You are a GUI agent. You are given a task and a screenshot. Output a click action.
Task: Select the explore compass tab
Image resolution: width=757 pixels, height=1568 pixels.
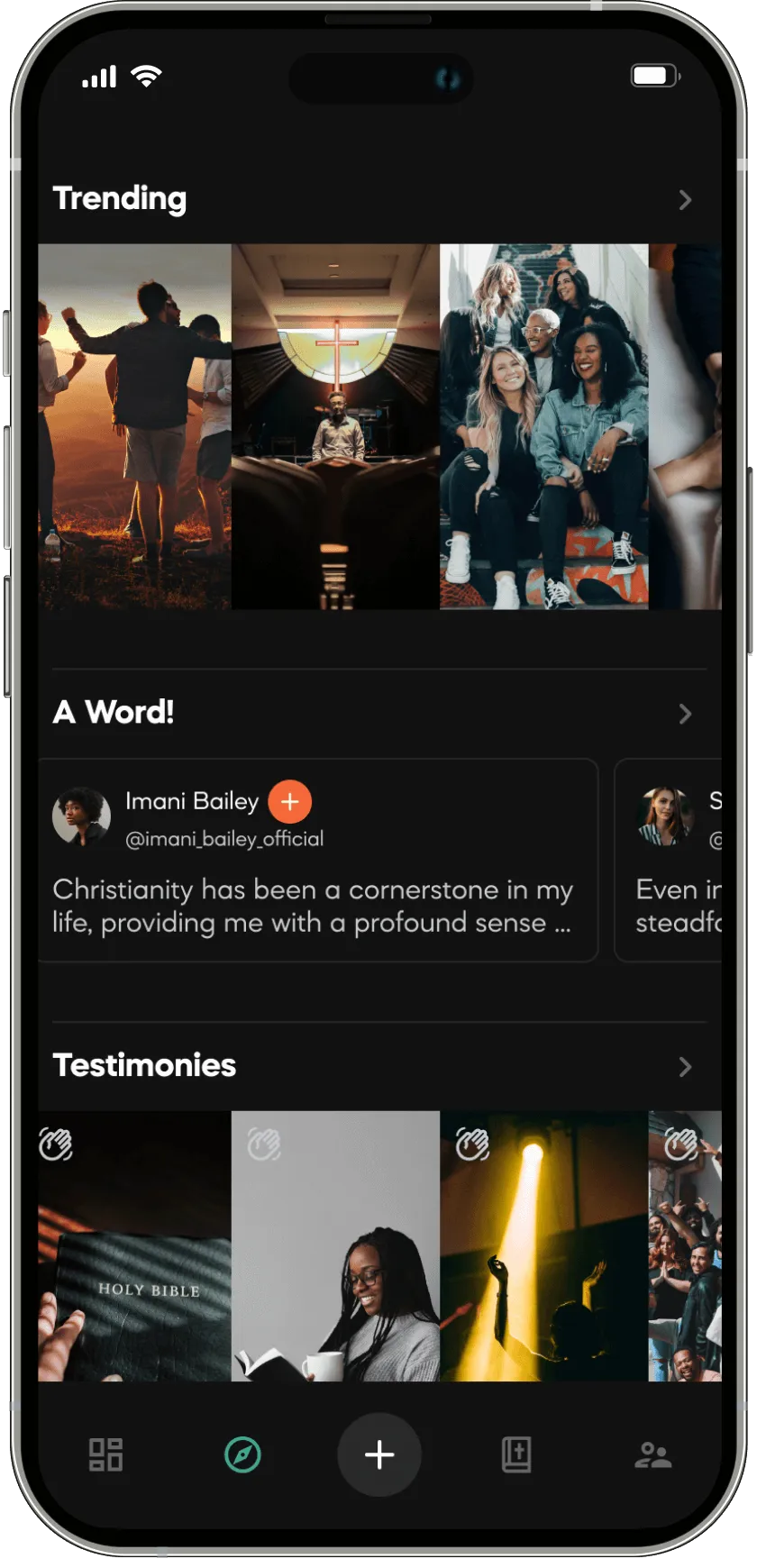click(242, 1454)
